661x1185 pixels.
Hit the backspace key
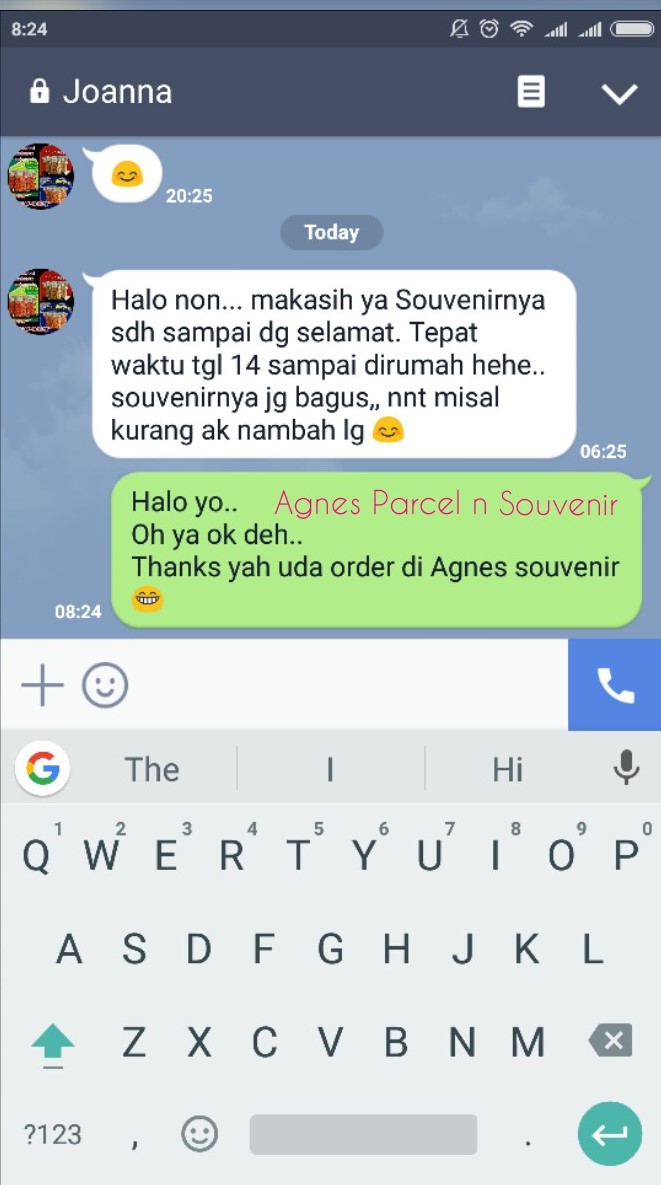(610, 1041)
